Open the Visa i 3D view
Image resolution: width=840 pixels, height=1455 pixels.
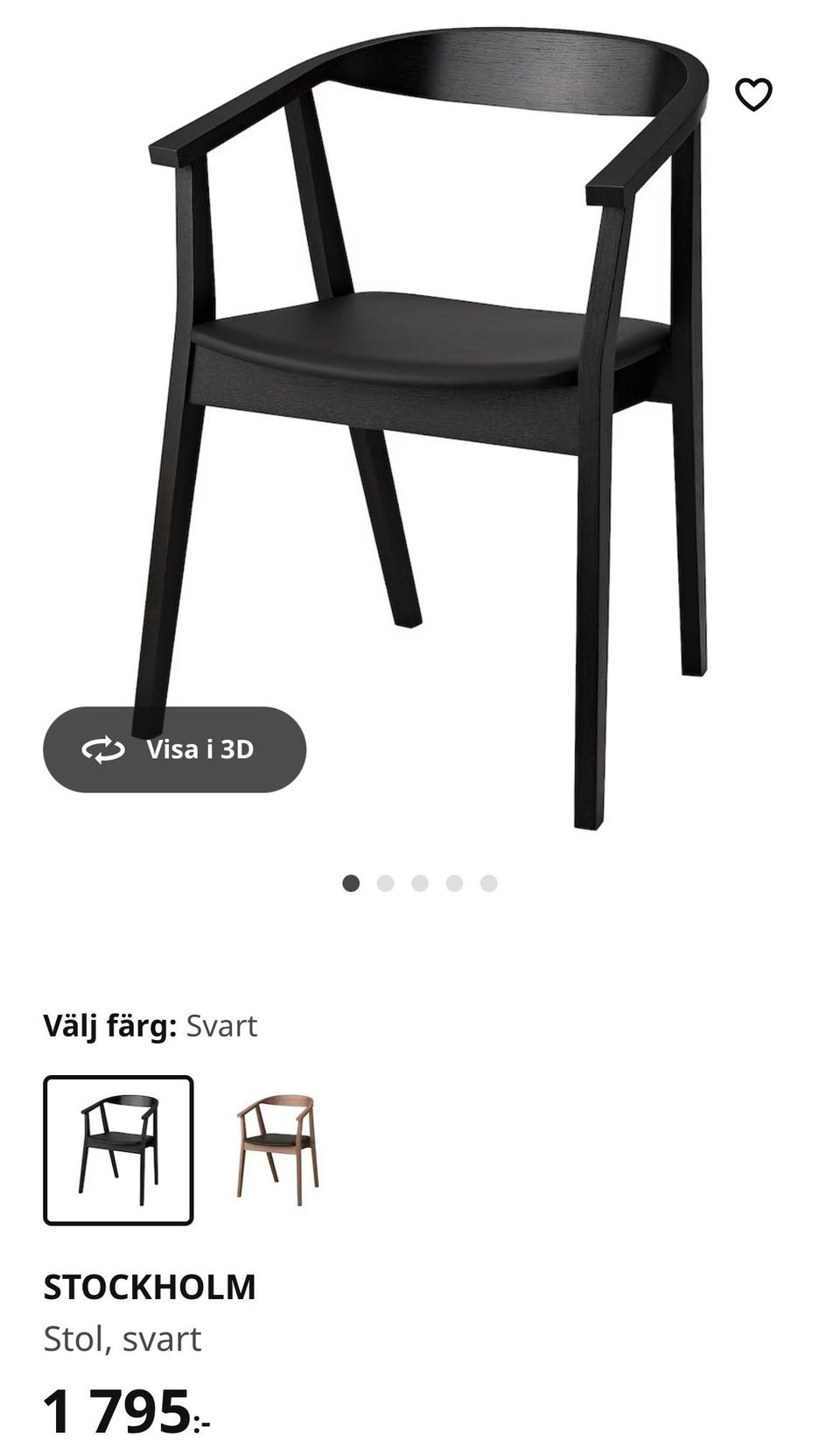(x=175, y=749)
